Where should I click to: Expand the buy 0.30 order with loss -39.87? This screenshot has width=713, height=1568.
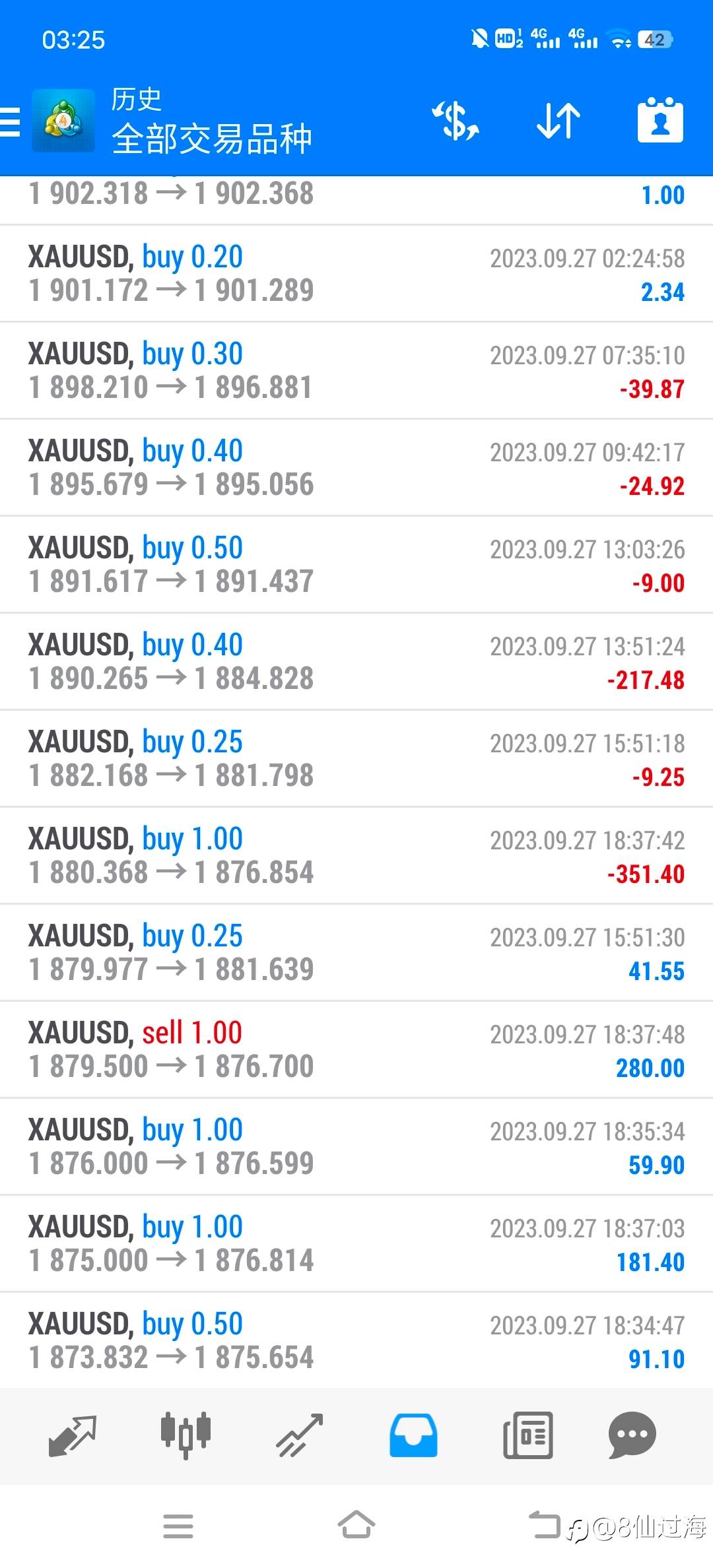pyautogui.click(x=356, y=371)
